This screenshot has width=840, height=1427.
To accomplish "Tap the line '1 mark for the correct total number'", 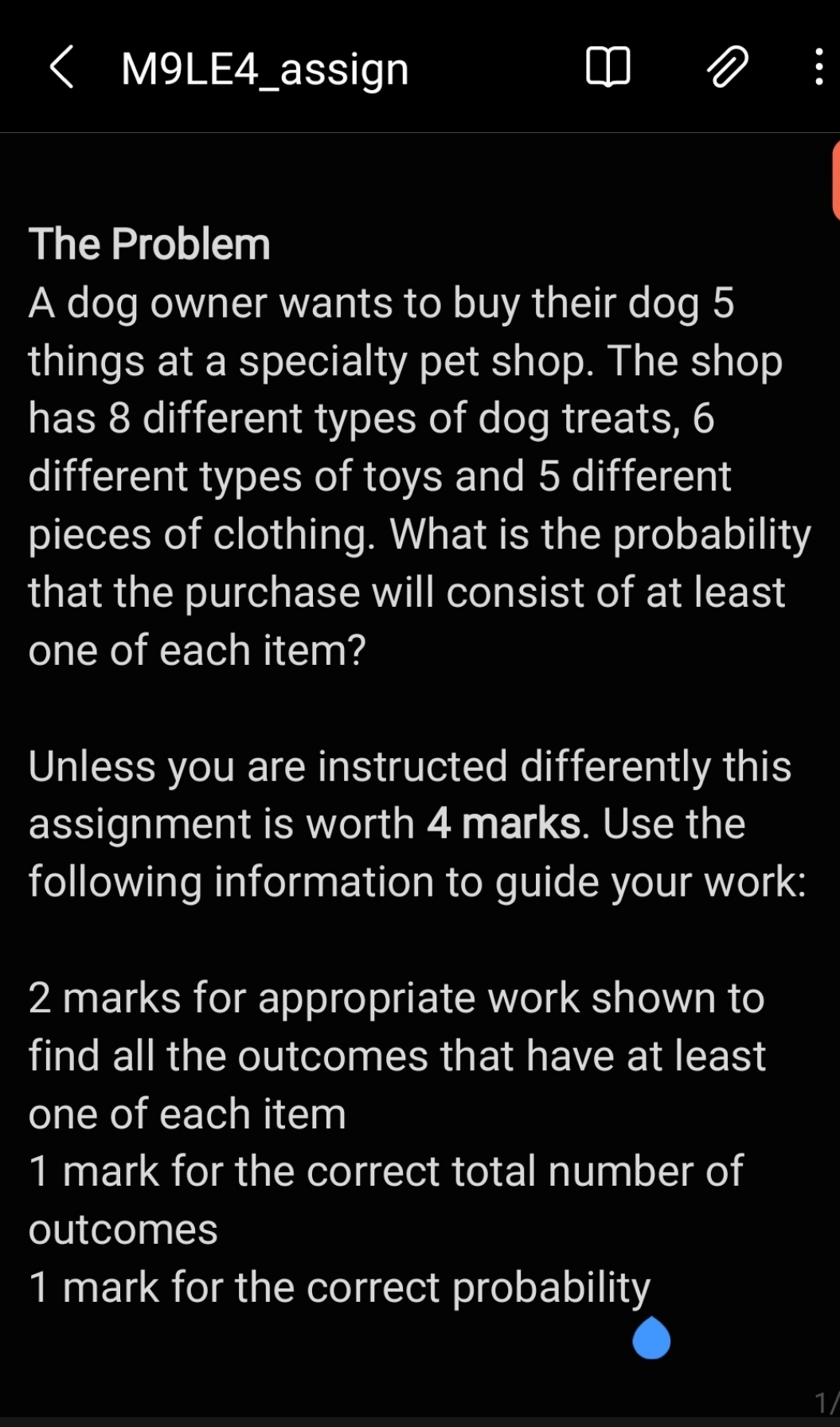I will click(x=385, y=1171).
